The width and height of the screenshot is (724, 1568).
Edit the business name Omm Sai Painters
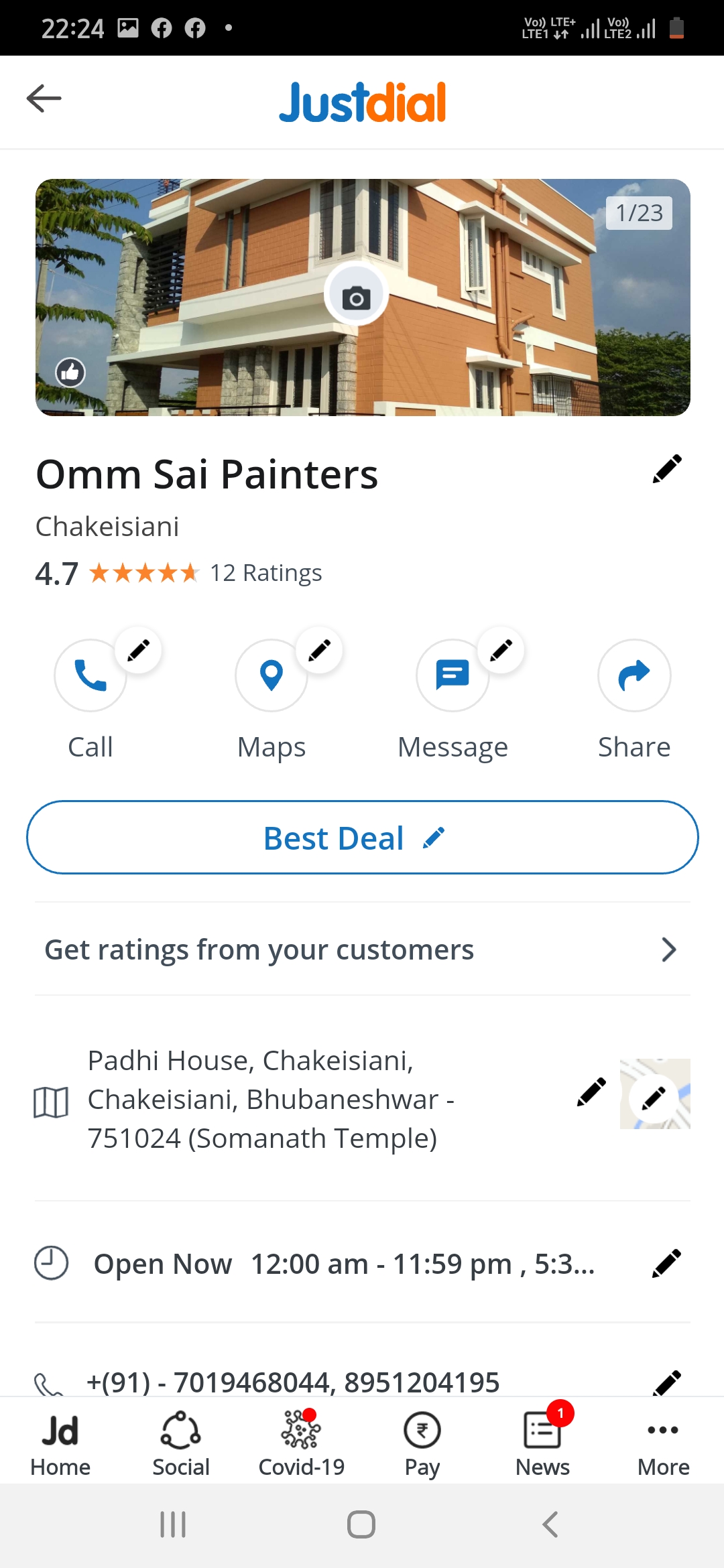[667, 469]
